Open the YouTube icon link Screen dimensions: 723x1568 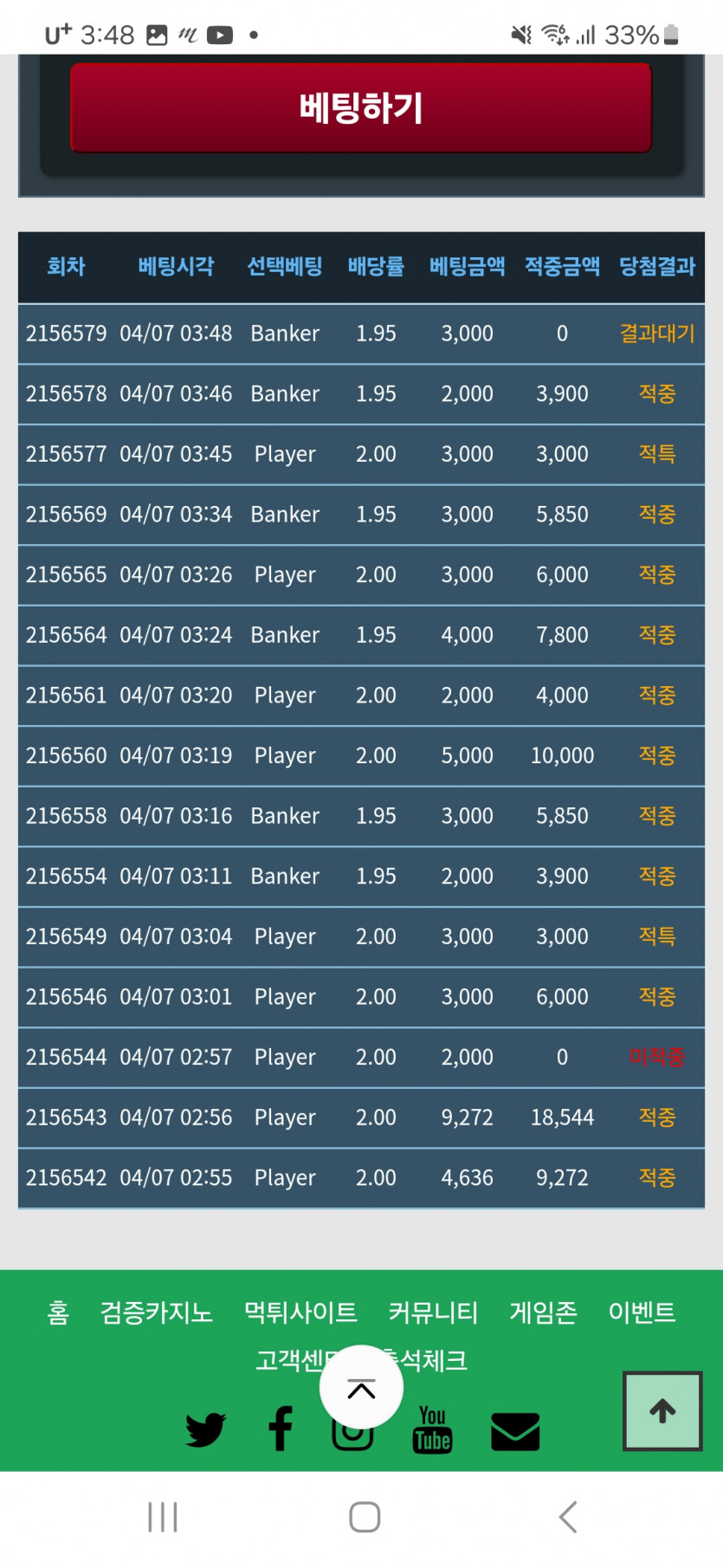pos(432,1429)
